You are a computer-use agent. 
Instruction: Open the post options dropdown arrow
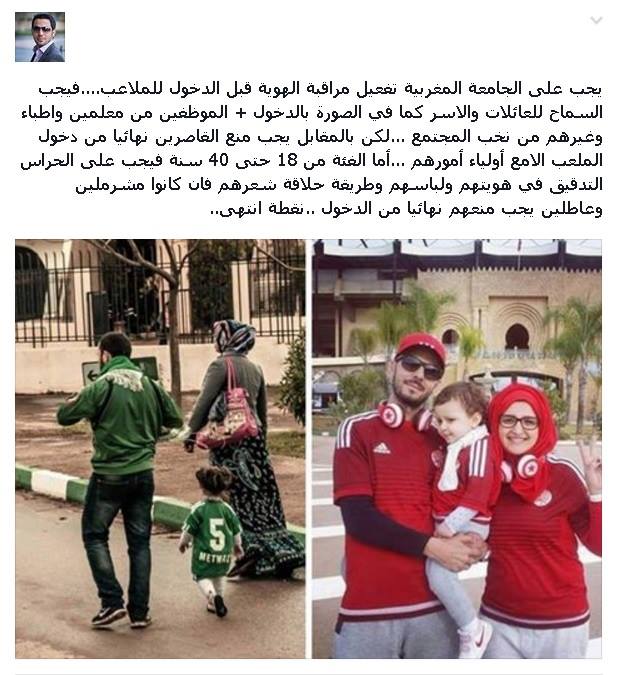(596, 20)
